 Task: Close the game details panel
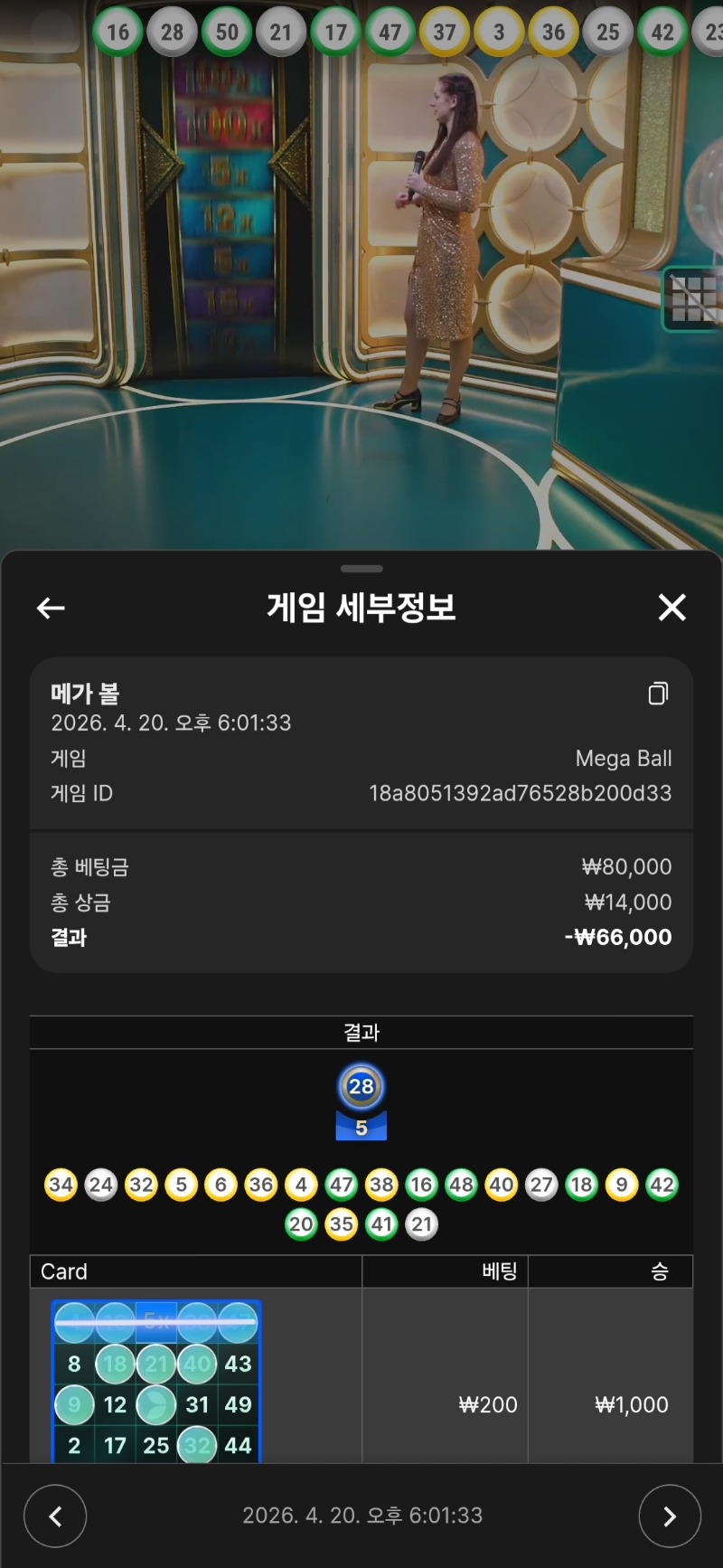[671, 608]
